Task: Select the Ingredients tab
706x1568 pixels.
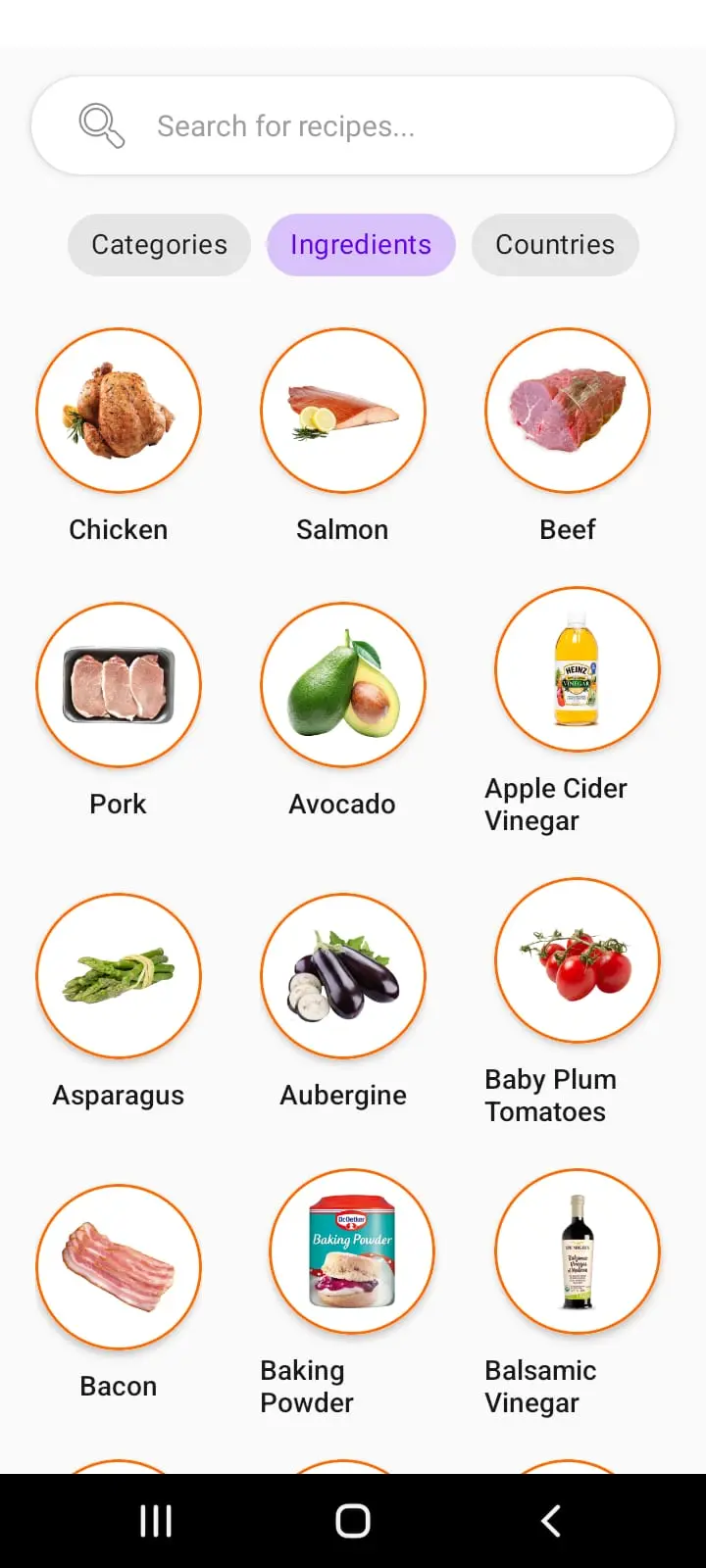Action: point(361,245)
